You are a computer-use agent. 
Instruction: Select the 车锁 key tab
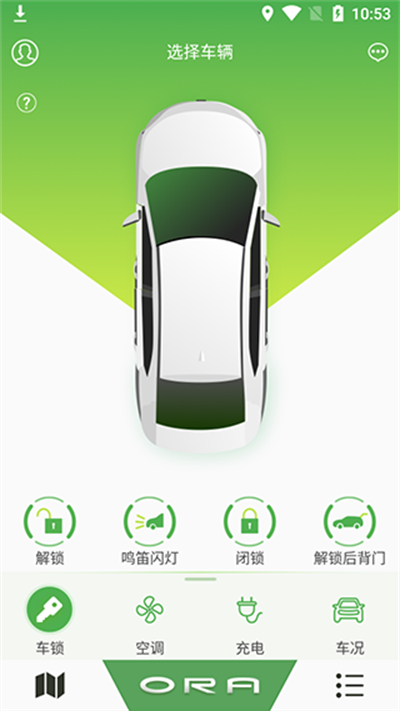50,621
